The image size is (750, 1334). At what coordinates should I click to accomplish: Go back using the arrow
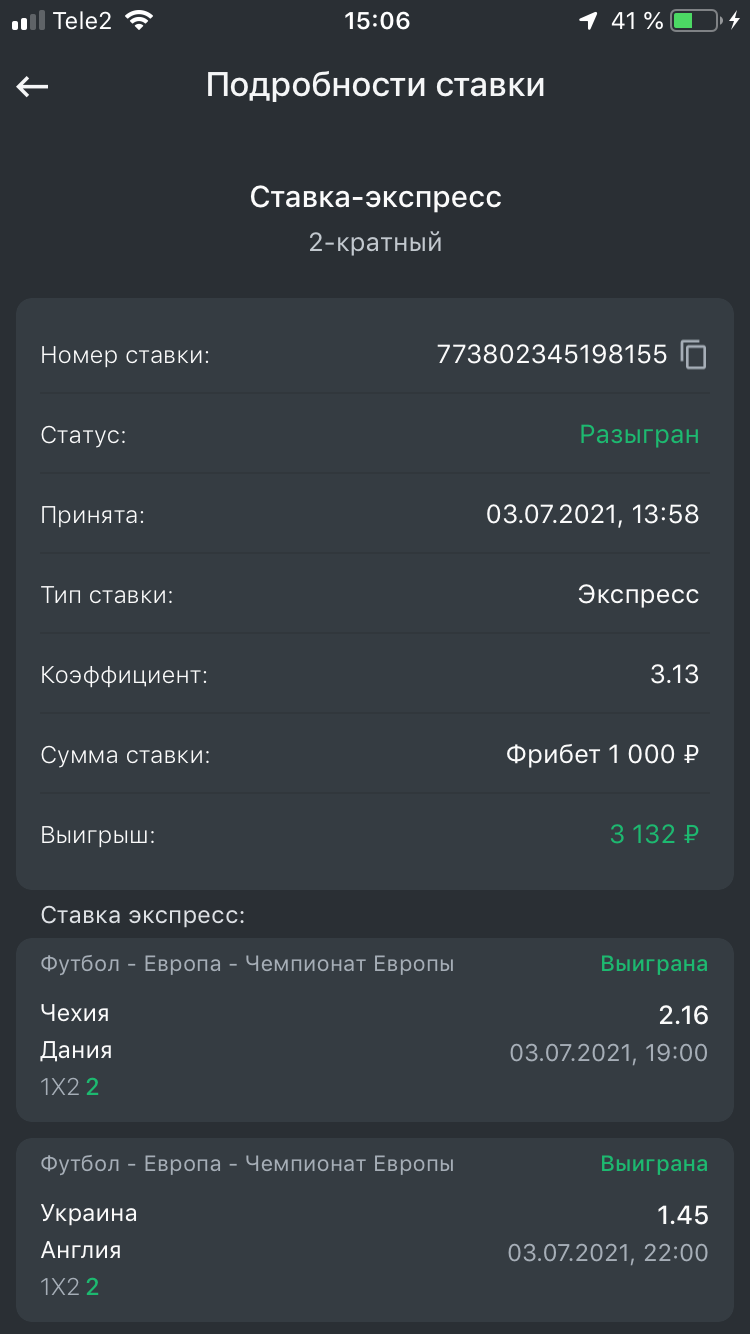[x=33, y=87]
